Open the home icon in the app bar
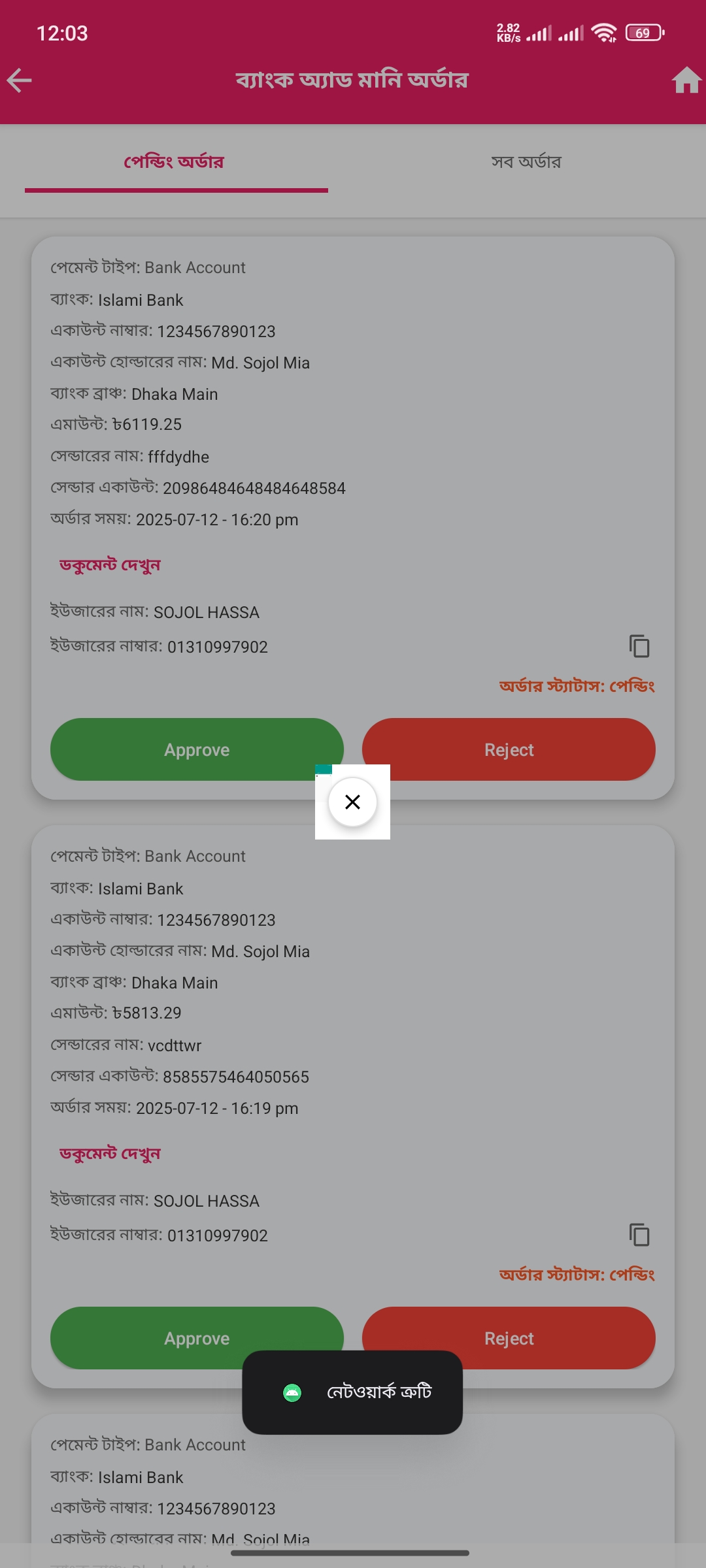The height and width of the screenshot is (1568, 706). (686, 80)
